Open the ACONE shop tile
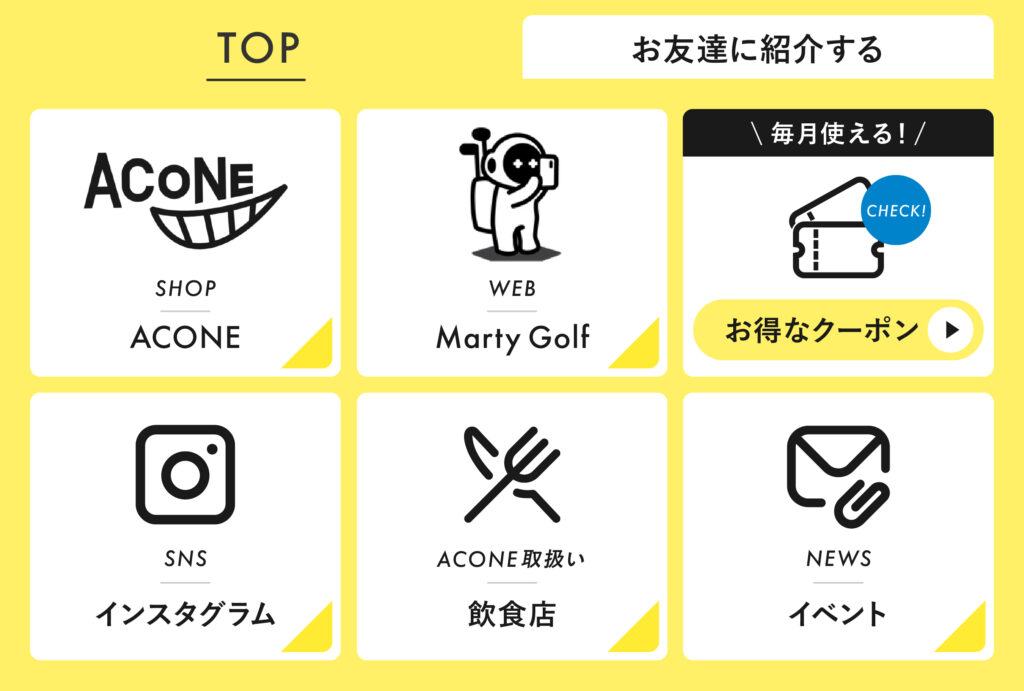 (185, 243)
